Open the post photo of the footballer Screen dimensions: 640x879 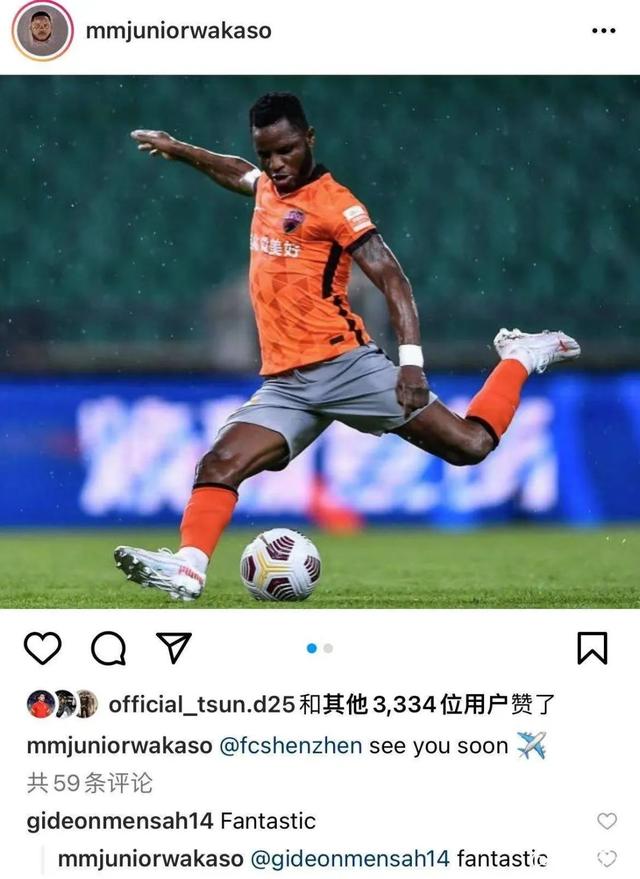320,340
